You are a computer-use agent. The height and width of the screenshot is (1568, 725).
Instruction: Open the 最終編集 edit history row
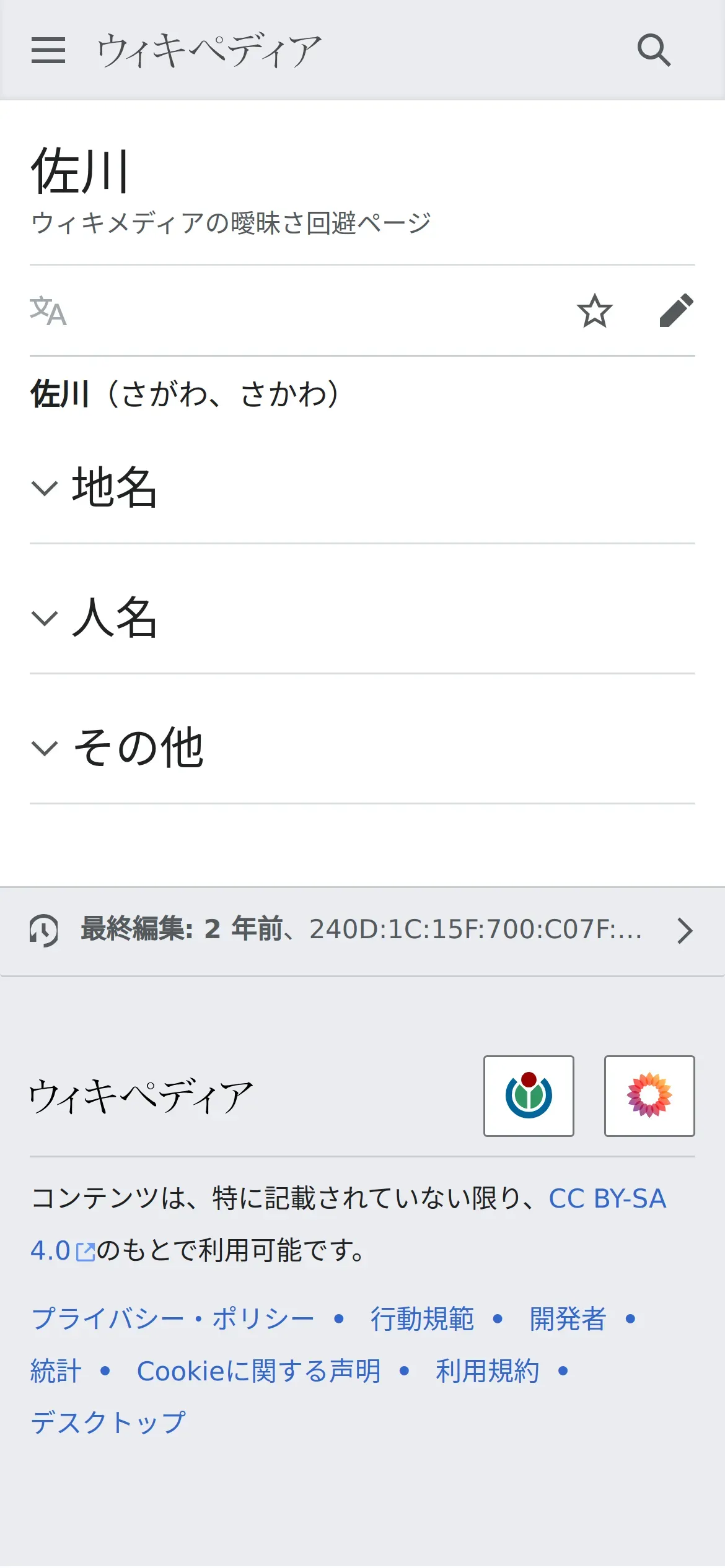(x=362, y=931)
